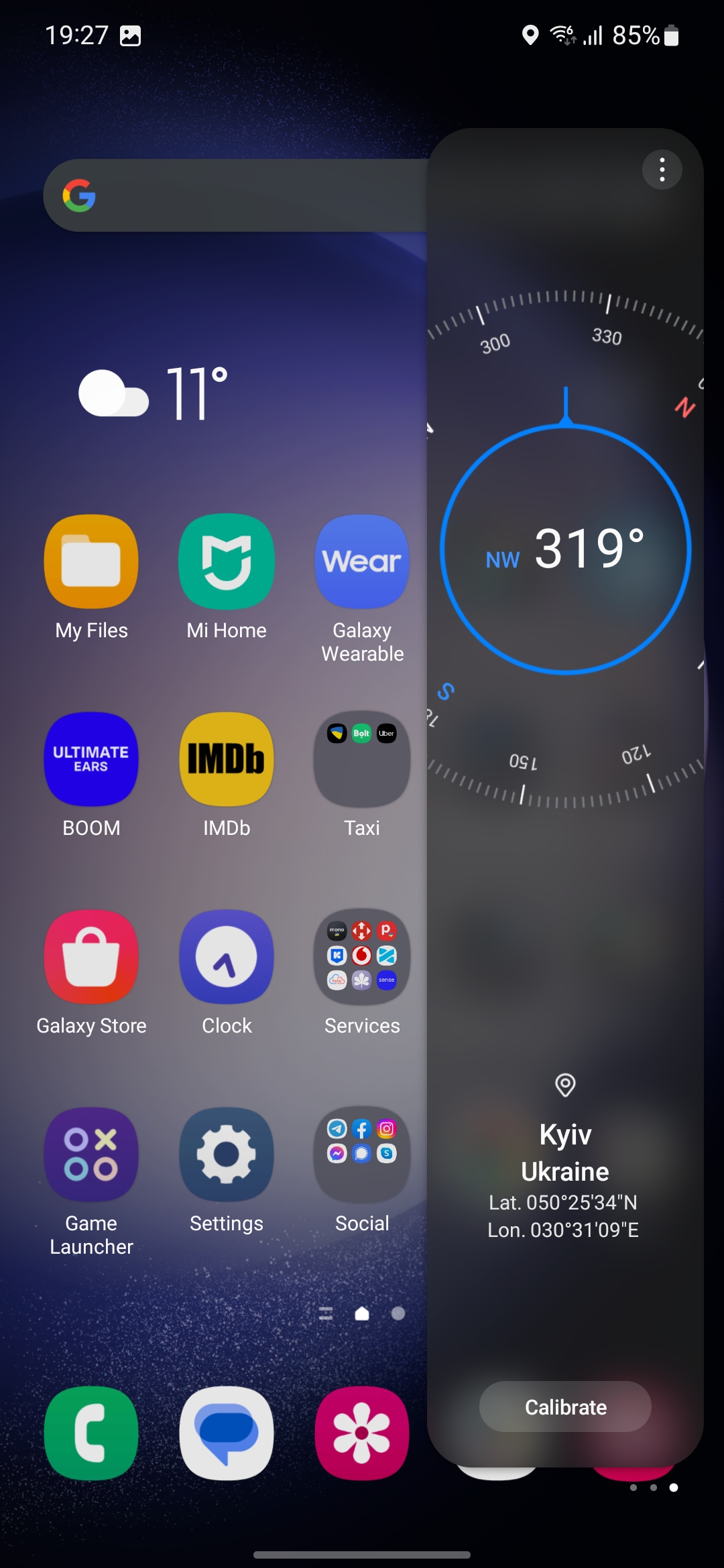Open the green Phone dialer app
Screen dimensions: 724x1568
coord(91,1433)
